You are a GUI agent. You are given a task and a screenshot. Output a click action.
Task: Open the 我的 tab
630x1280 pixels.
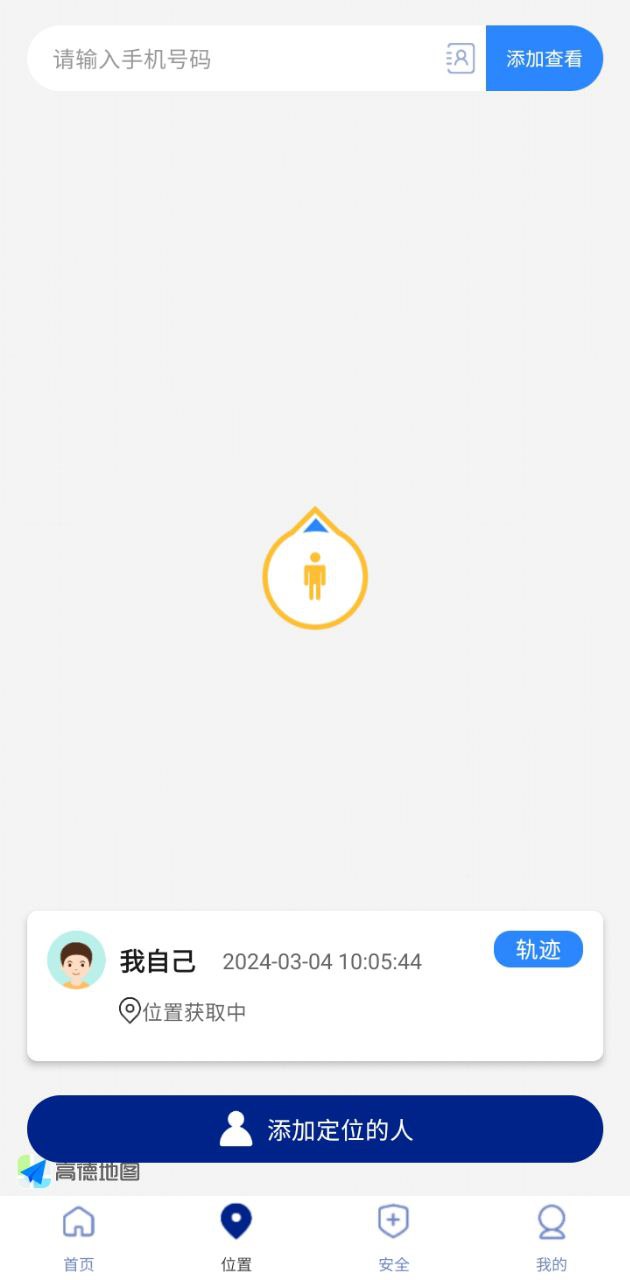click(x=551, y=1238)
